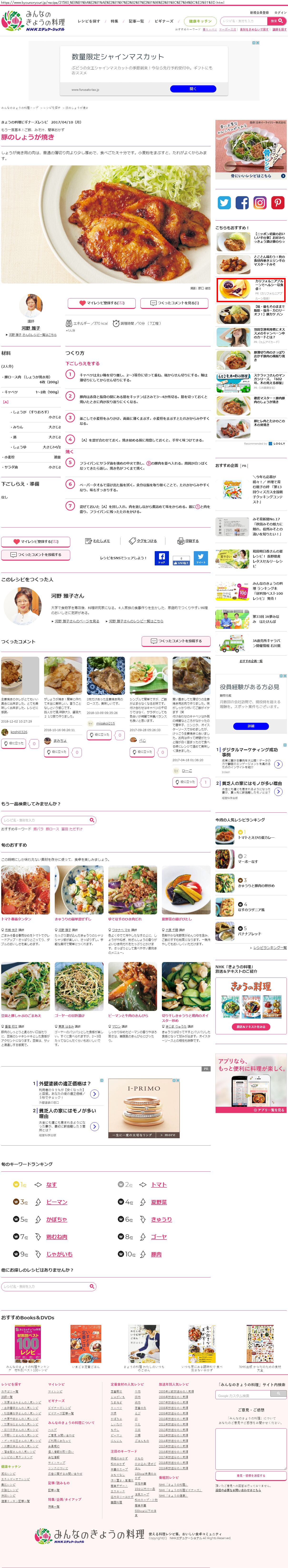Screen dimensions: 288x1568
Task: Open the 健康キッチン button
Action: point(200,21)
